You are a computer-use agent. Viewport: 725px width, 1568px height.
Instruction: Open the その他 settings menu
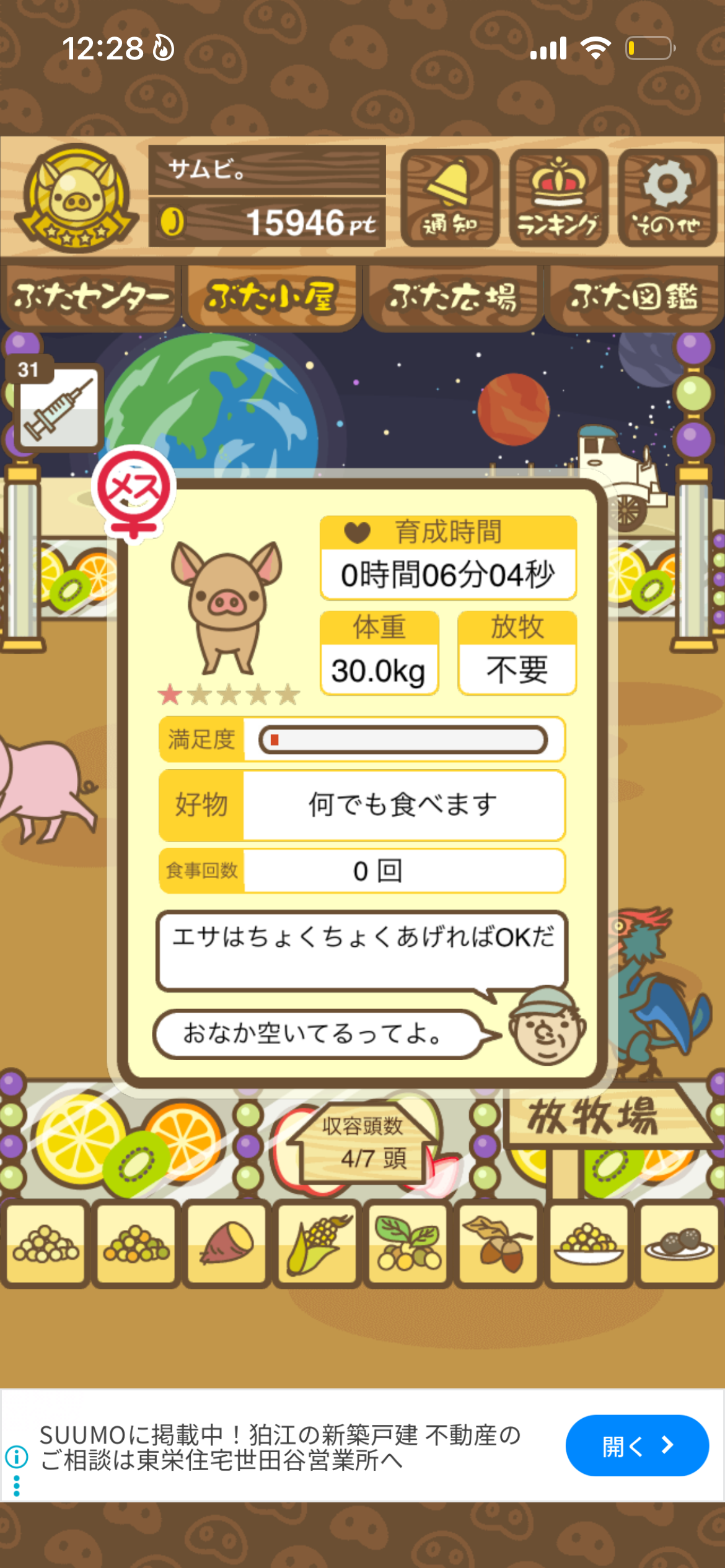[x=667, y=198]
